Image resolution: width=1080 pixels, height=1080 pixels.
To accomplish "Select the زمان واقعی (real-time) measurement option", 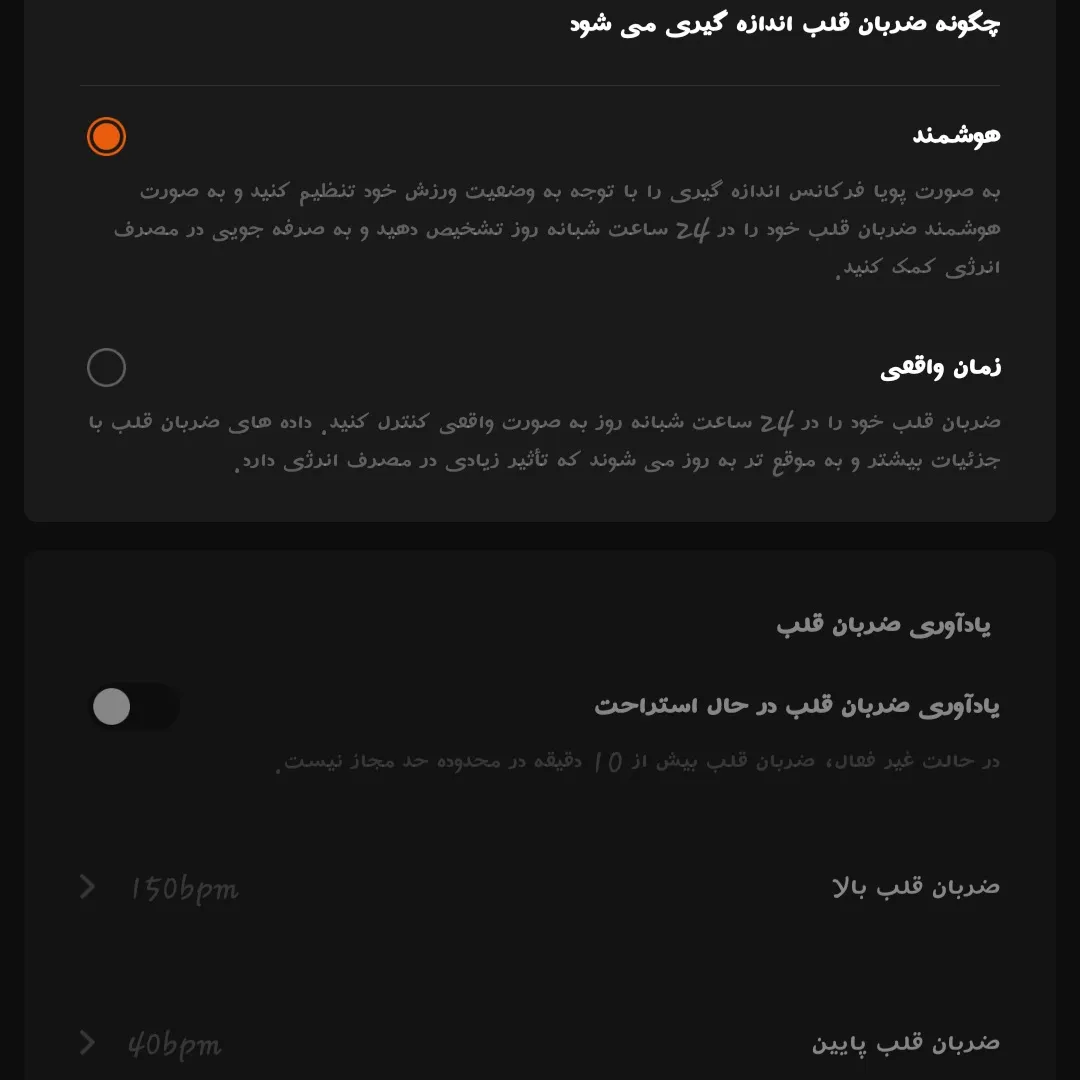I will point(106,367).
